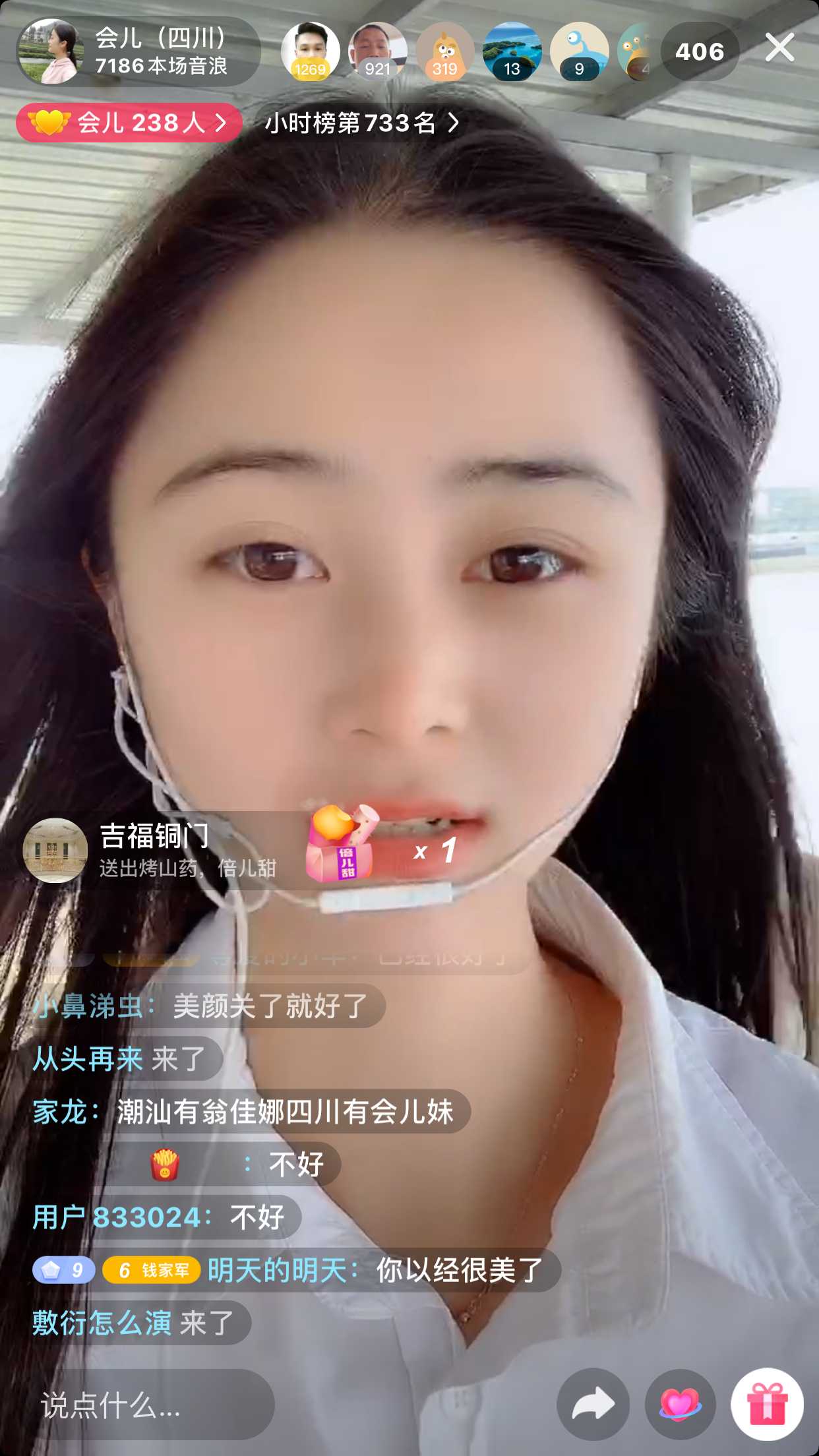Share this live stream
This screenshot has height=1456, width=819.
point(593,1405)
